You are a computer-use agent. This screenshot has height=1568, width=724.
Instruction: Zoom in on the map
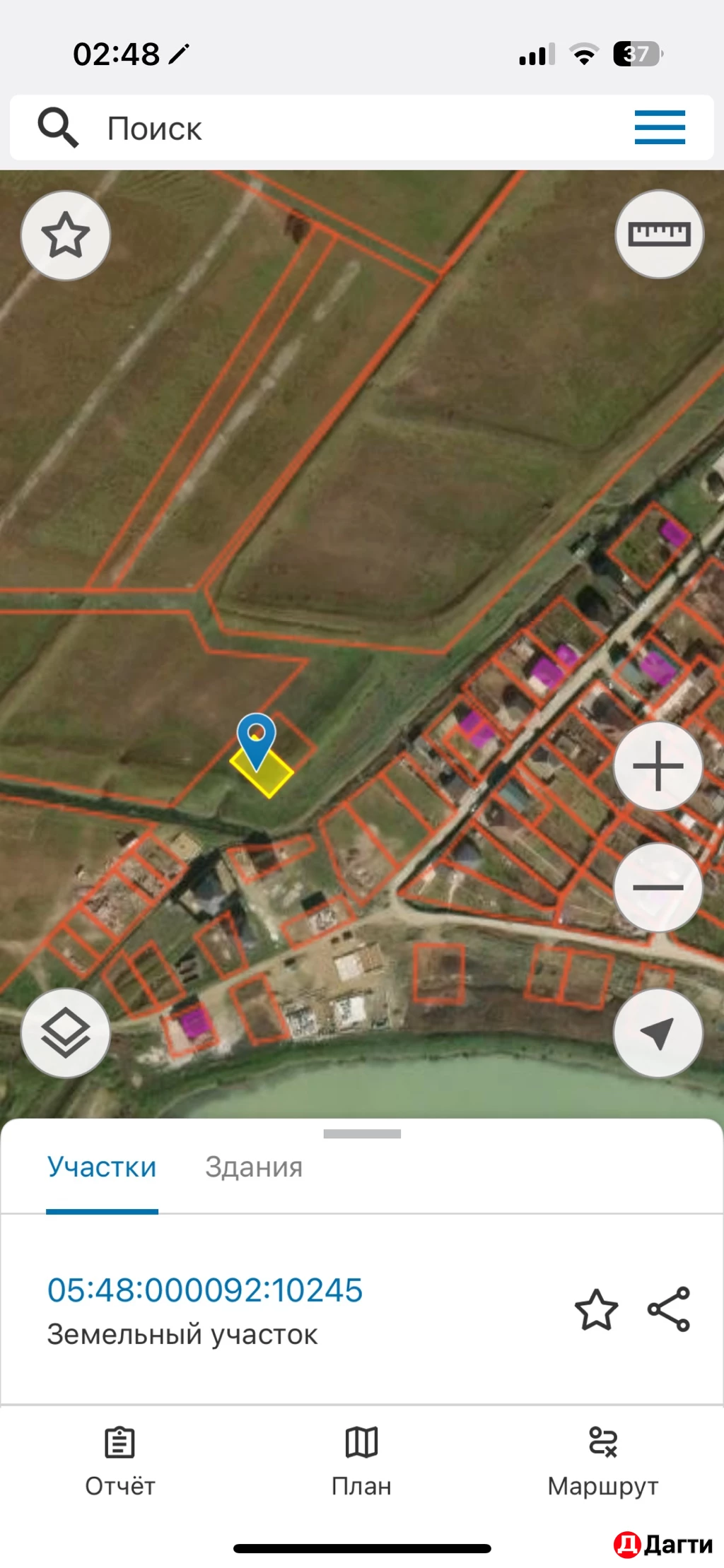click(x=658, y=766)
